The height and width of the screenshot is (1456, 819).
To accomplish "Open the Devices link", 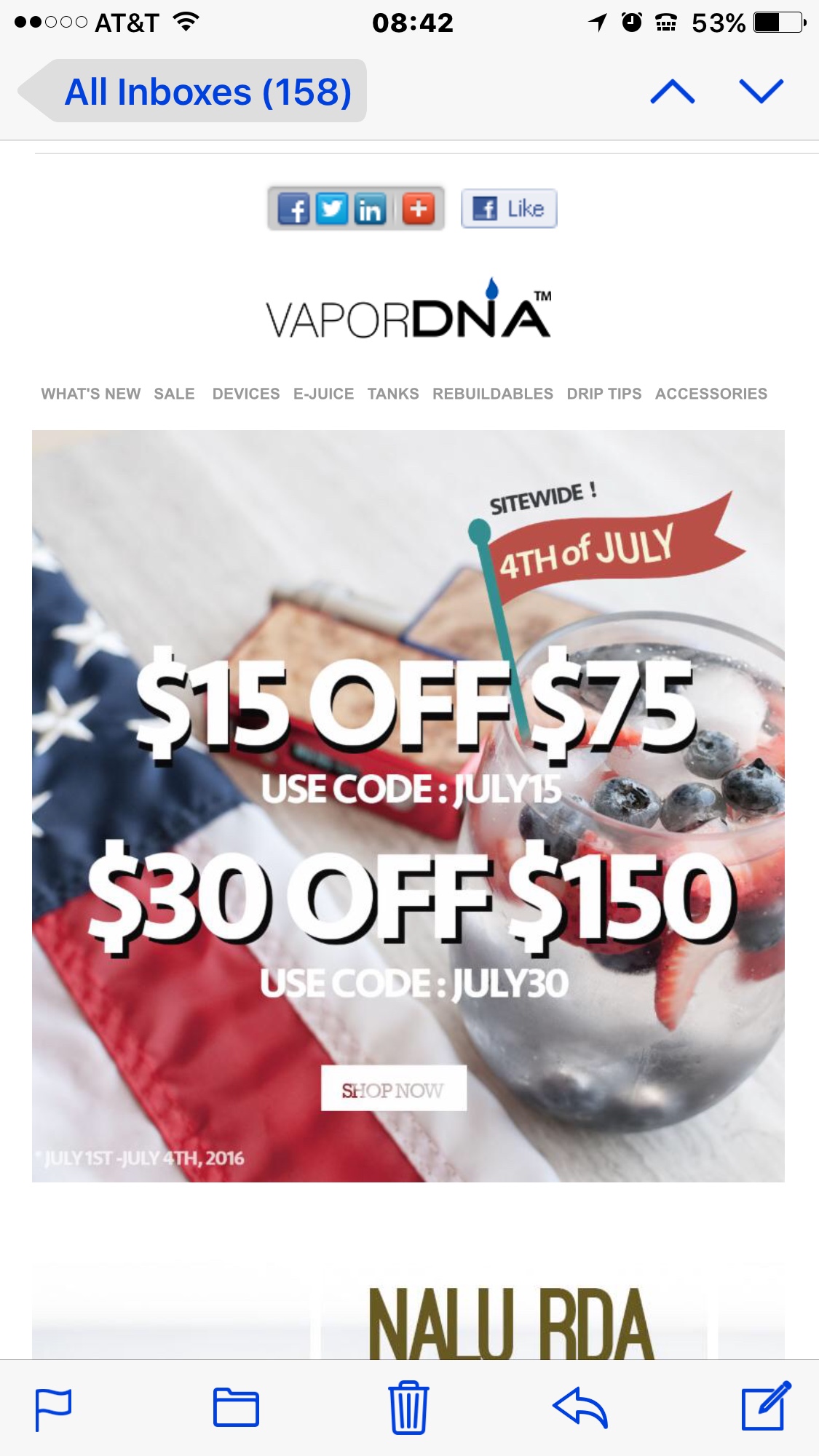I will pyautogui.click(x=246, y=394).
